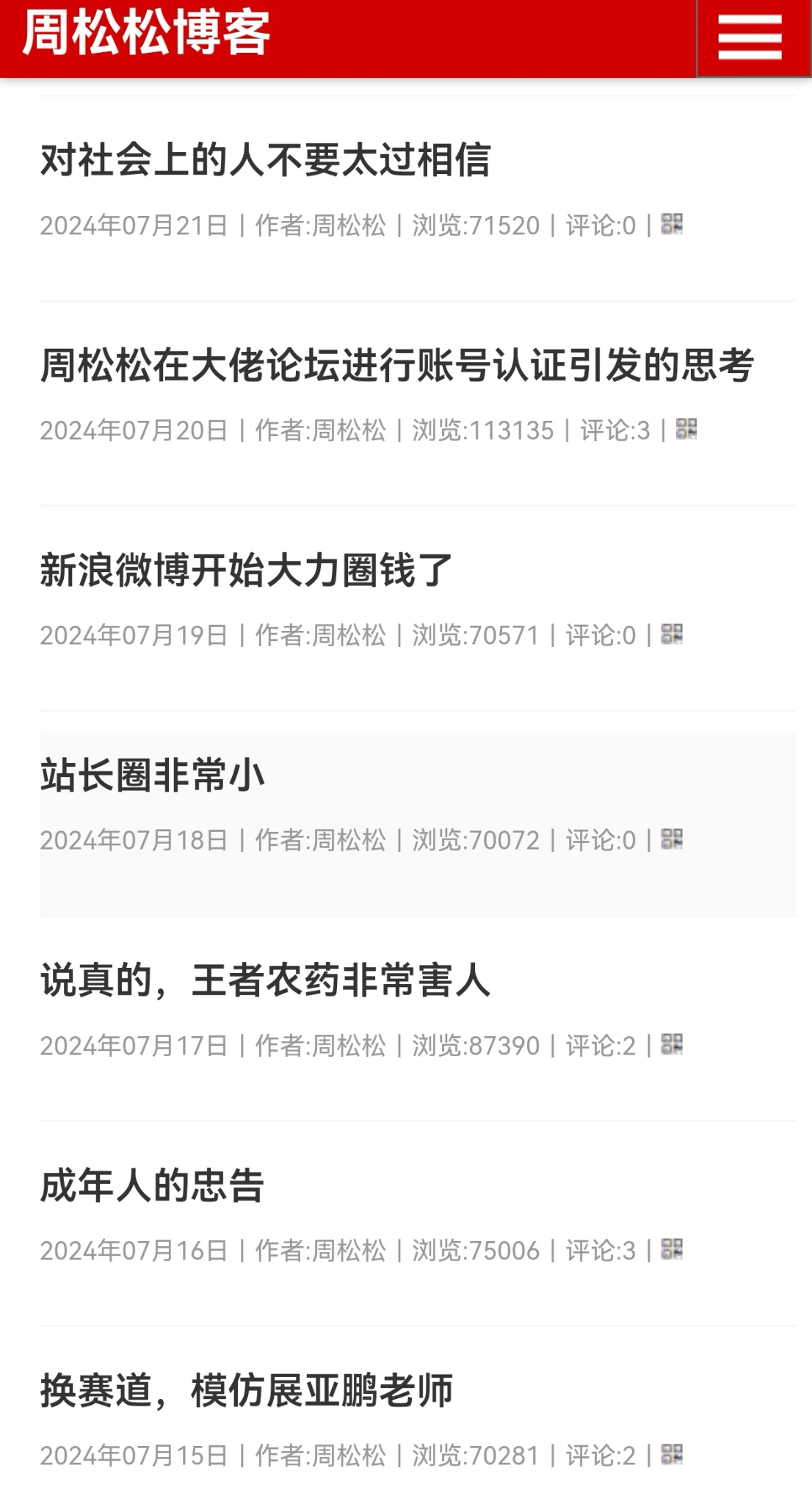The width and height of the screenshot is (812, 1504).
Task: Open post 新浪微博开始大力圈钱了
Action: [246, 570]
